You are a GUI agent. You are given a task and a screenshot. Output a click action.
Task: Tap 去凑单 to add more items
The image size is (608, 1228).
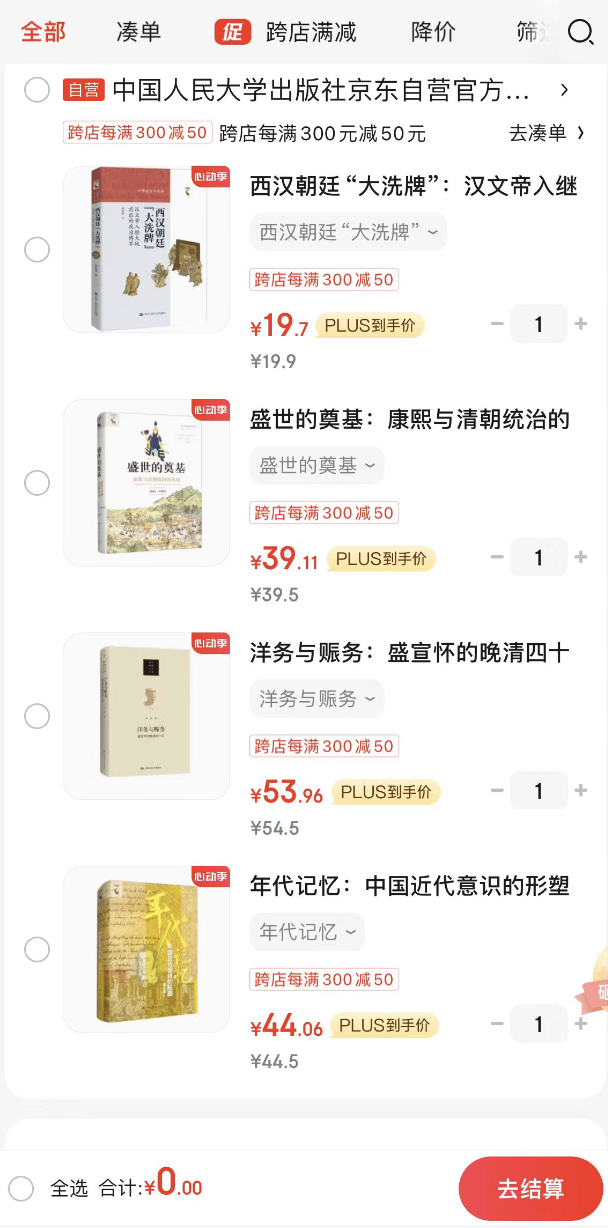click(x=546, y=133)
